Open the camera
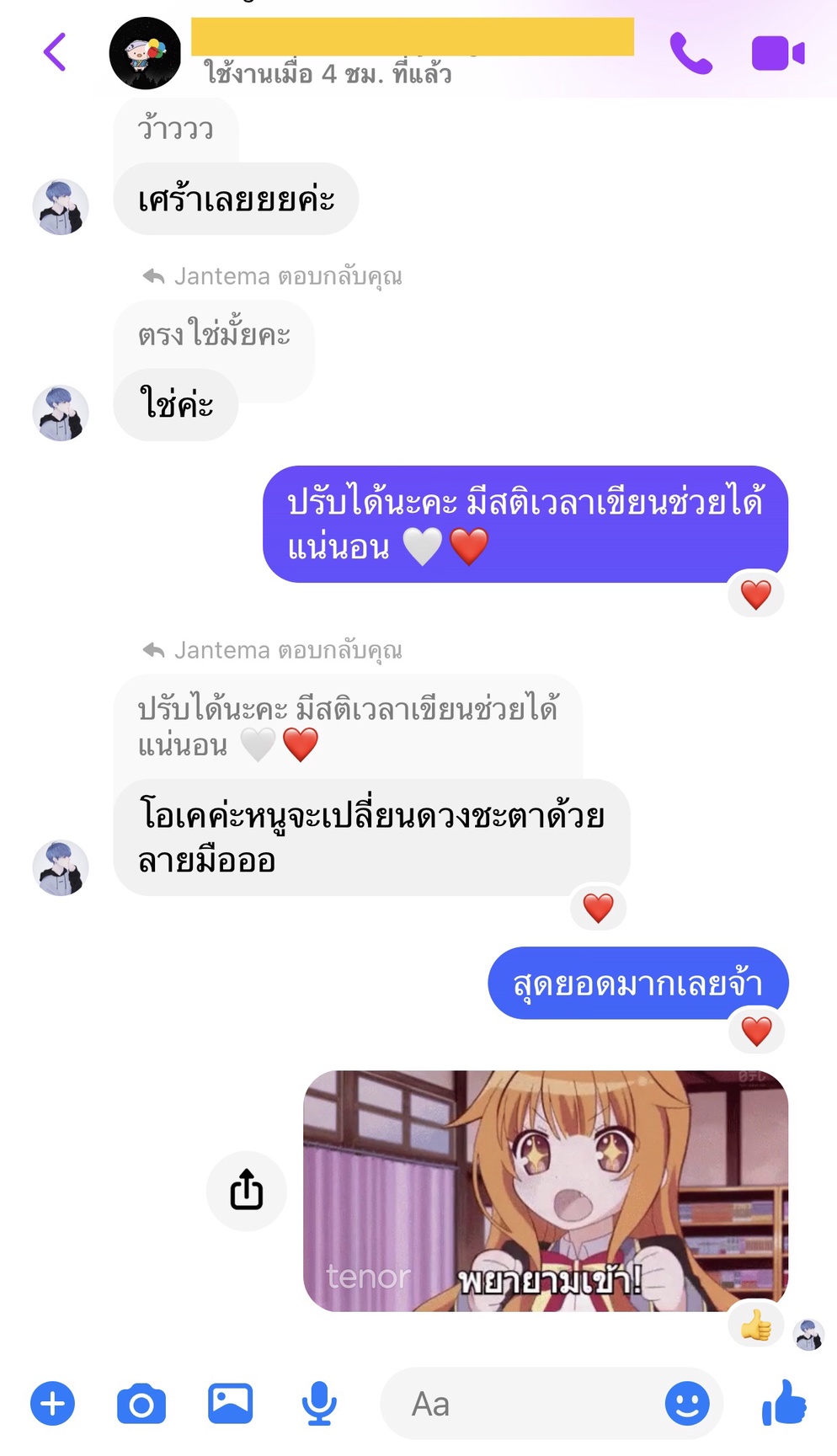 [x=141, y=1404]
